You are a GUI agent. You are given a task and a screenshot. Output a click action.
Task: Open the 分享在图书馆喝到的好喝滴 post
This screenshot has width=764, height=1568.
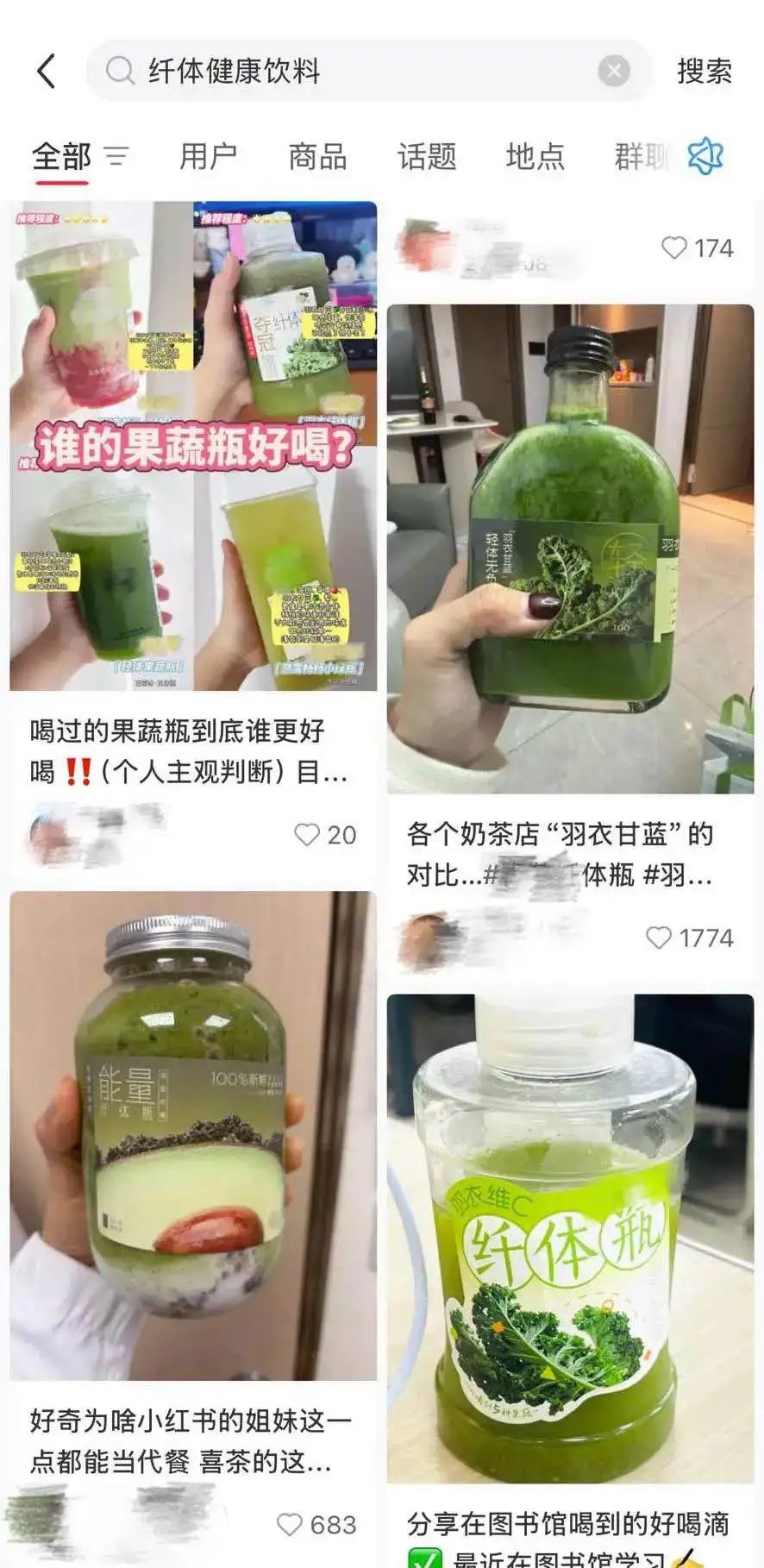coord(570,1239)
